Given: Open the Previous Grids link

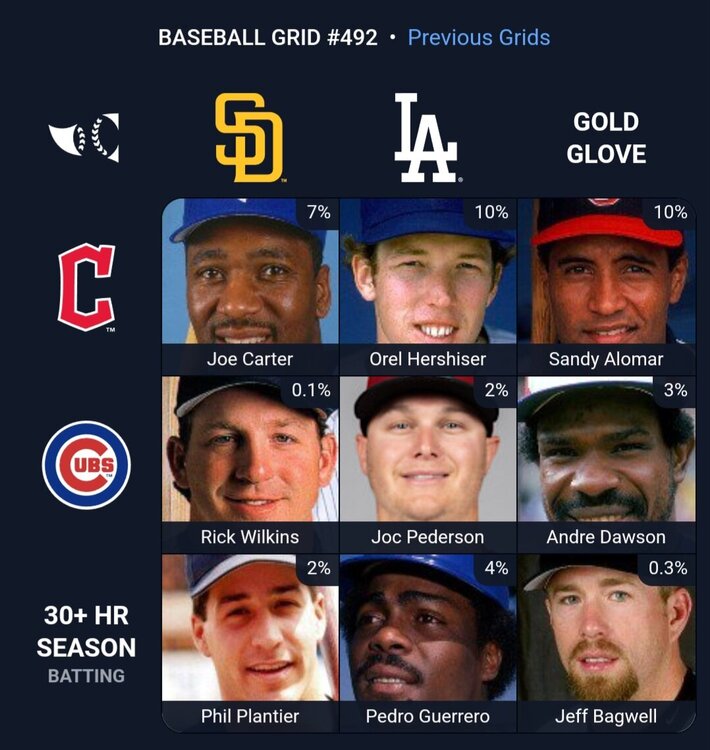Looking at the screenshot, I should [x=478, y=38].
